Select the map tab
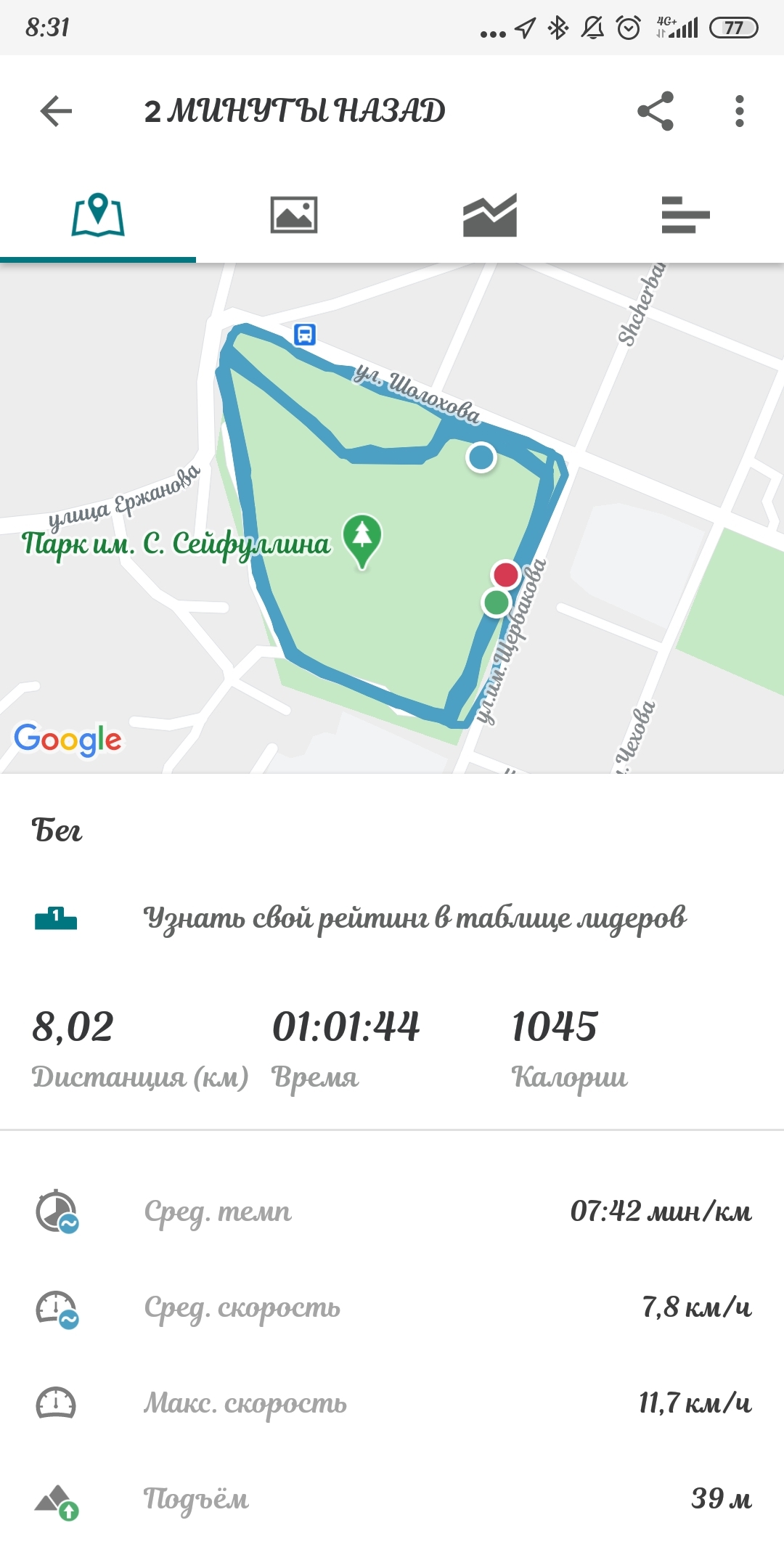Image resolution: width=784 pixels, height=1568 pixels. 98,215
